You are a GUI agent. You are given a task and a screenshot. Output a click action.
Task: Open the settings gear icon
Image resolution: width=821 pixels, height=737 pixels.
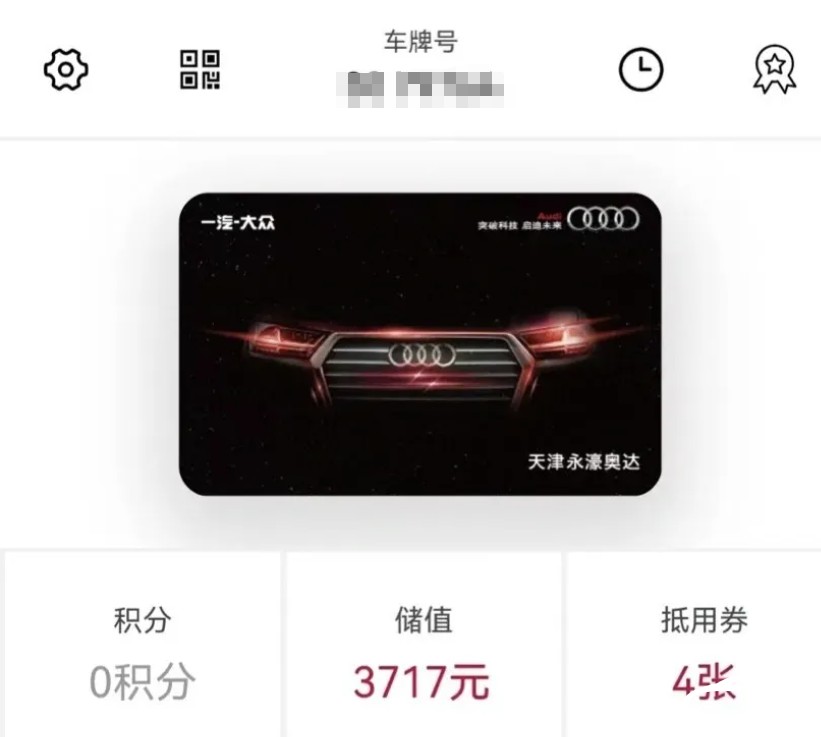tap(66, 70)
